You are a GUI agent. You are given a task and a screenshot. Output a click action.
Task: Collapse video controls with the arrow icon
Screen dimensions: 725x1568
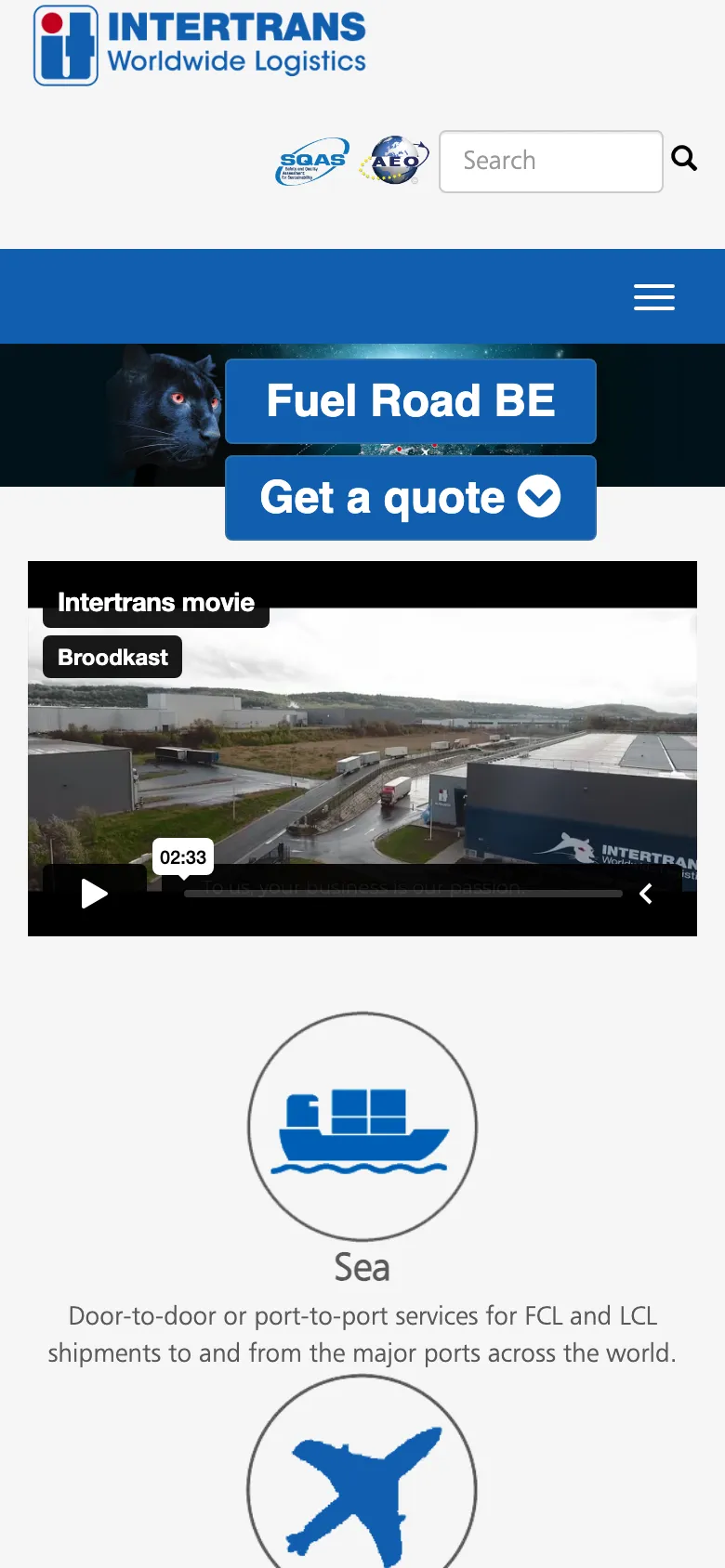[x=646, y=894]
